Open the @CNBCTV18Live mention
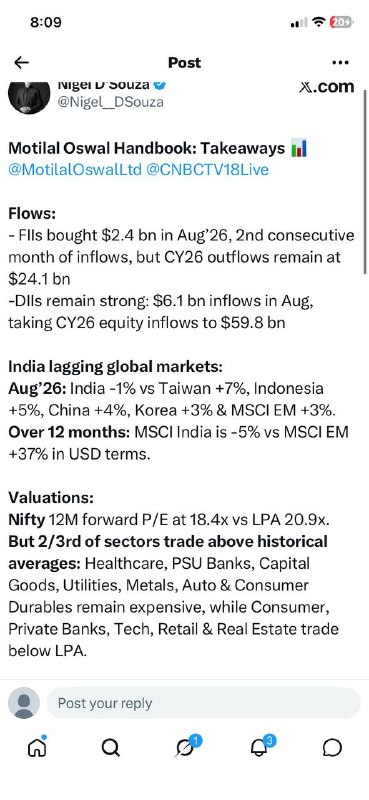 (207, 170)
